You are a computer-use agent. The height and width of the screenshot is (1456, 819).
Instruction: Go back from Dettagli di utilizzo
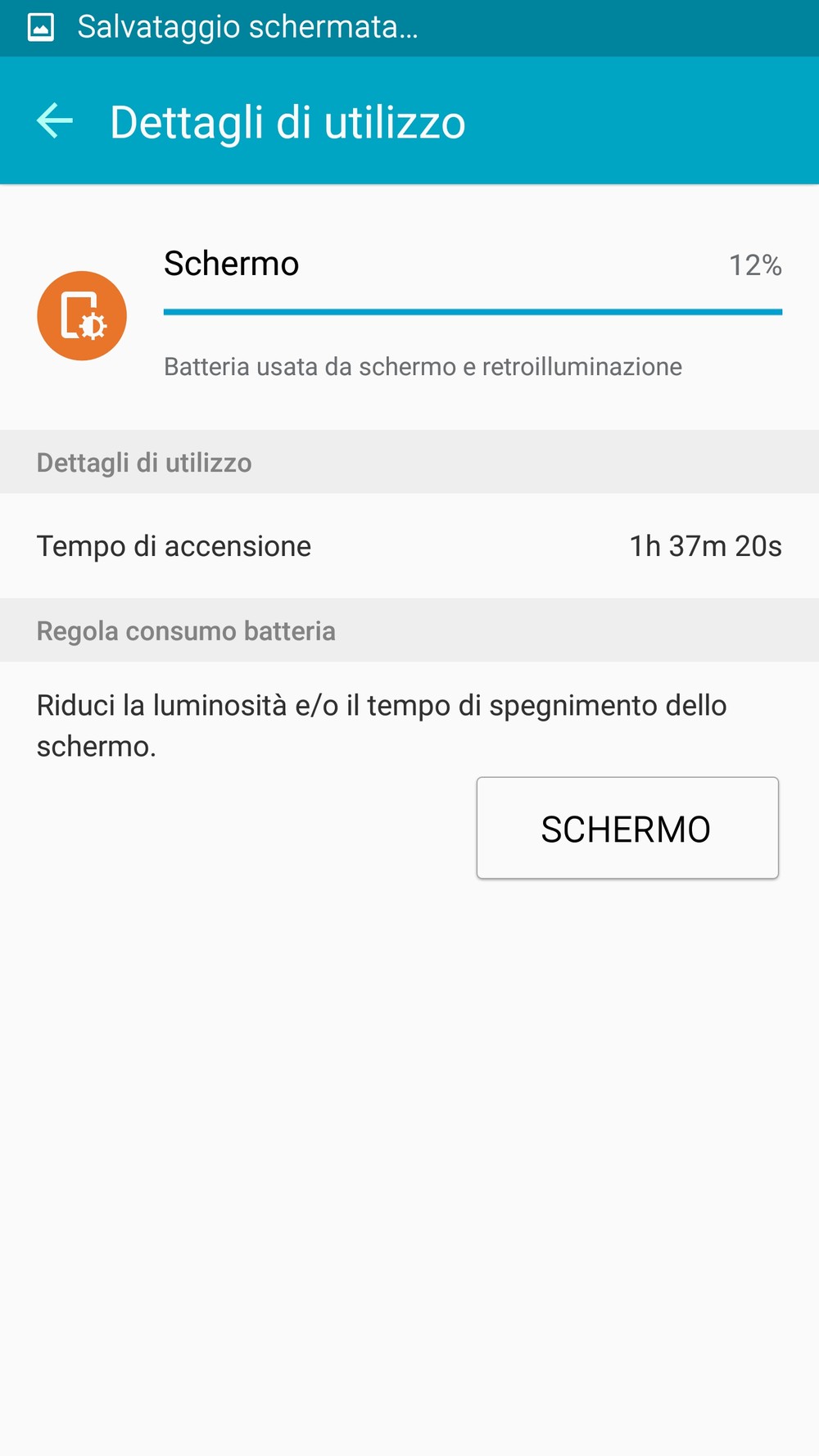[55, 121]
